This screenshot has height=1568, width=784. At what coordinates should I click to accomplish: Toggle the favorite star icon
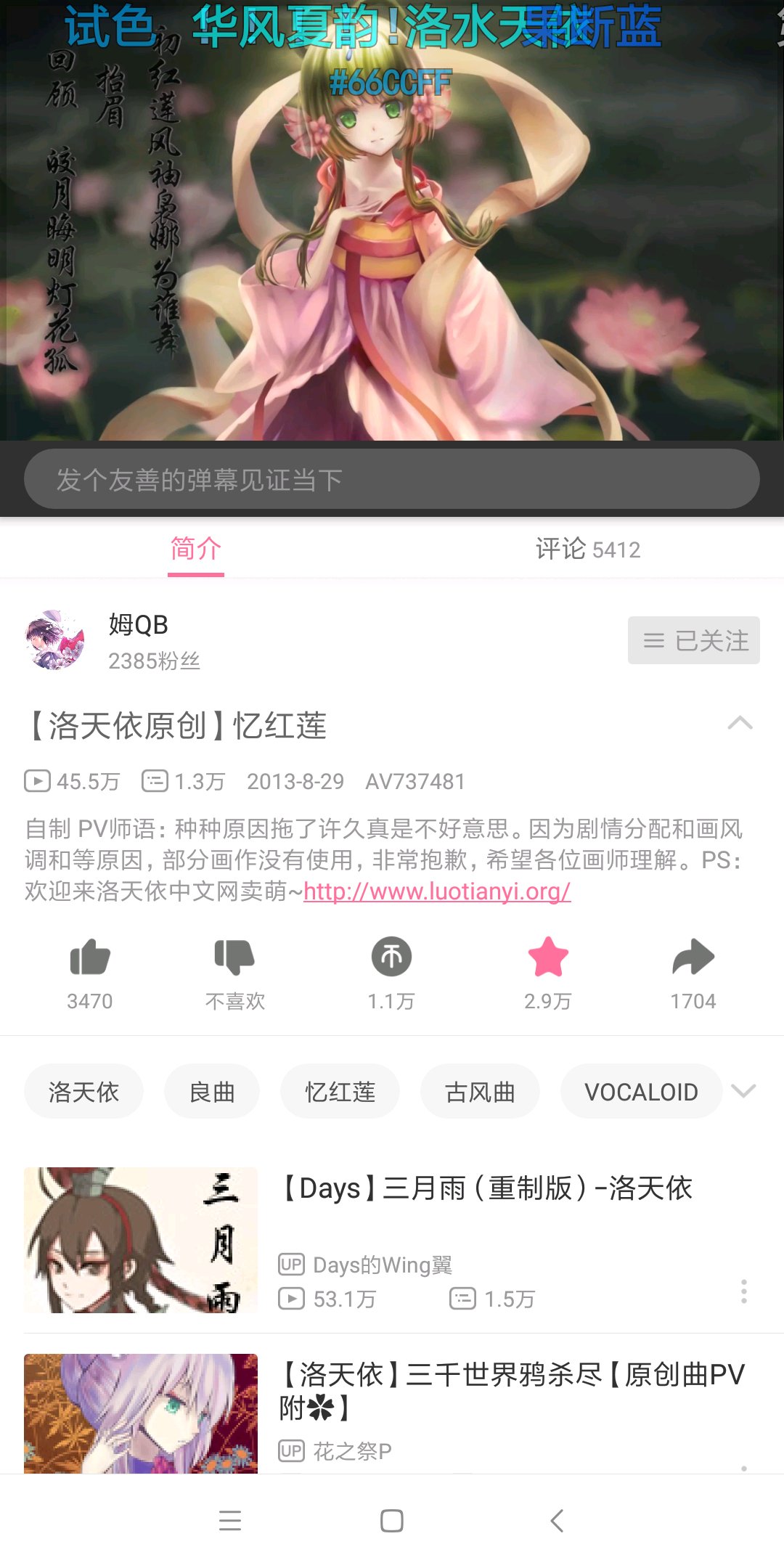[547, 957]
